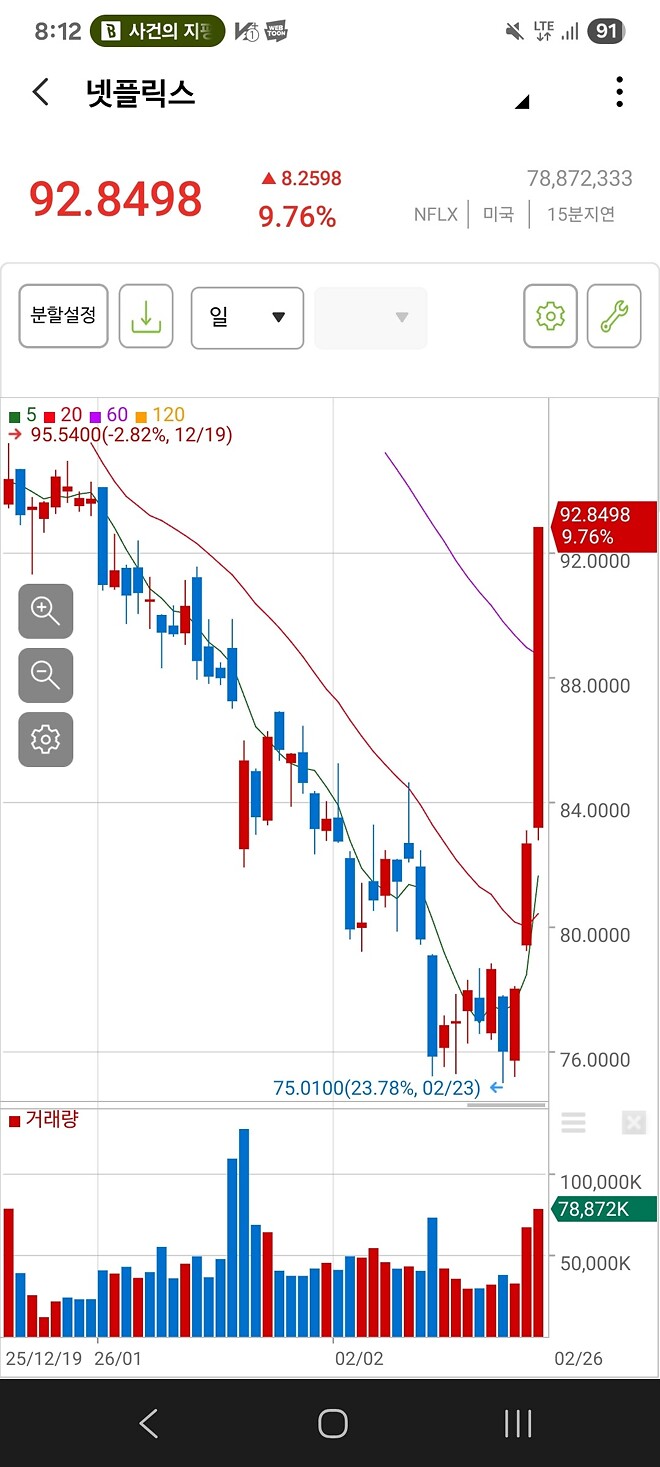This screenshot has height=1467, width=660.
Task: Expand the 일 period dropdown
Action: coord(247,317)
